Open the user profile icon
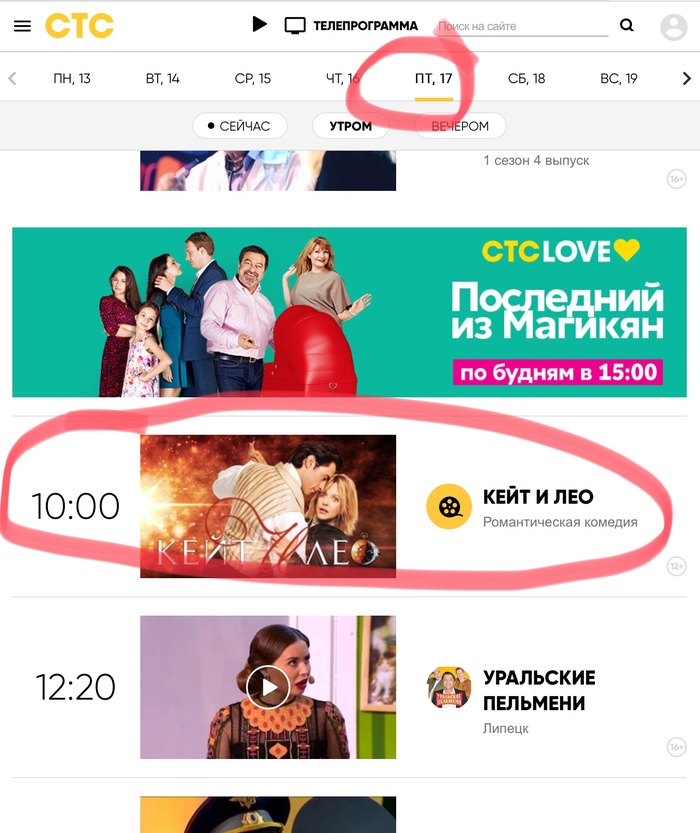The height and width of the screenshot is (833, 700). pyautogui.click(x=675, y=27)
